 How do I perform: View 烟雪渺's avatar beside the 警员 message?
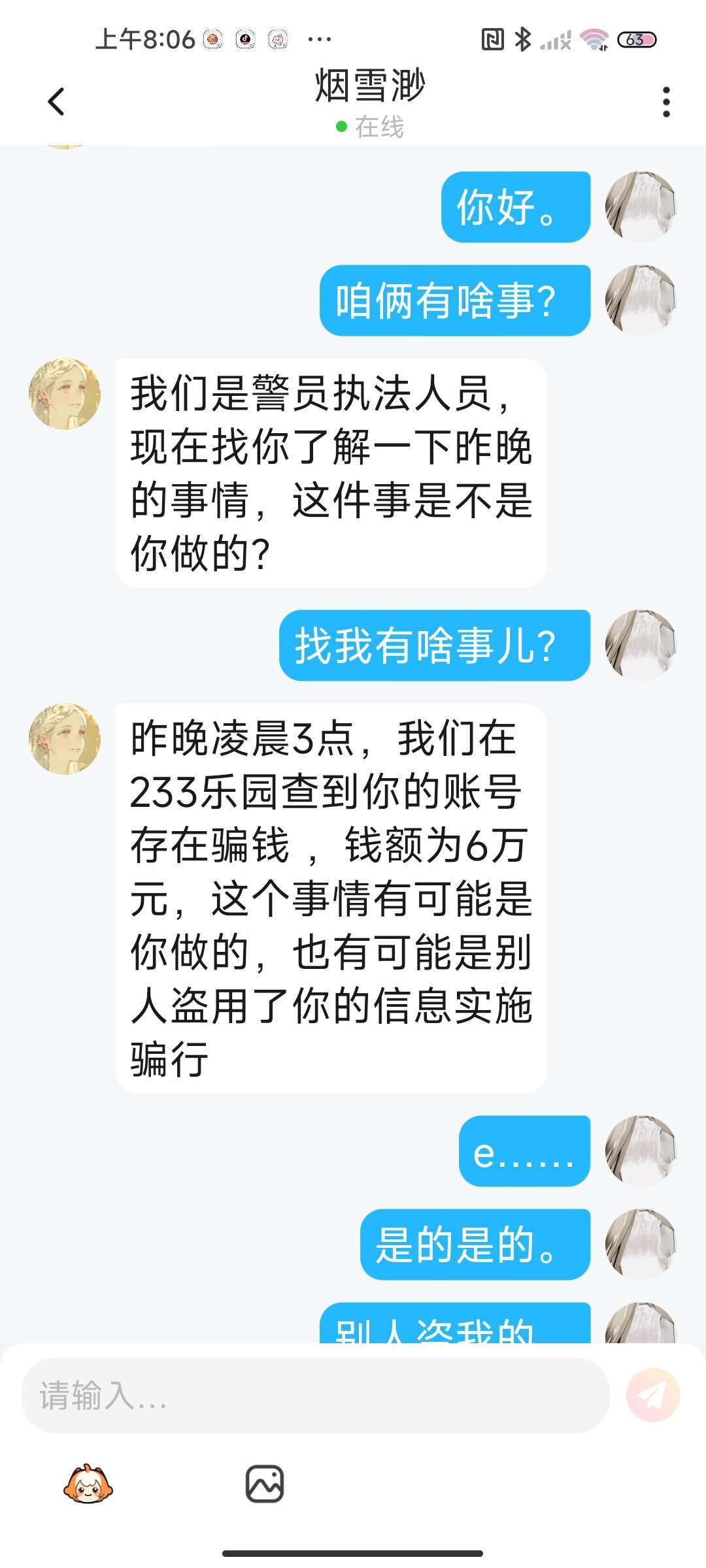(x=65, y=393)
